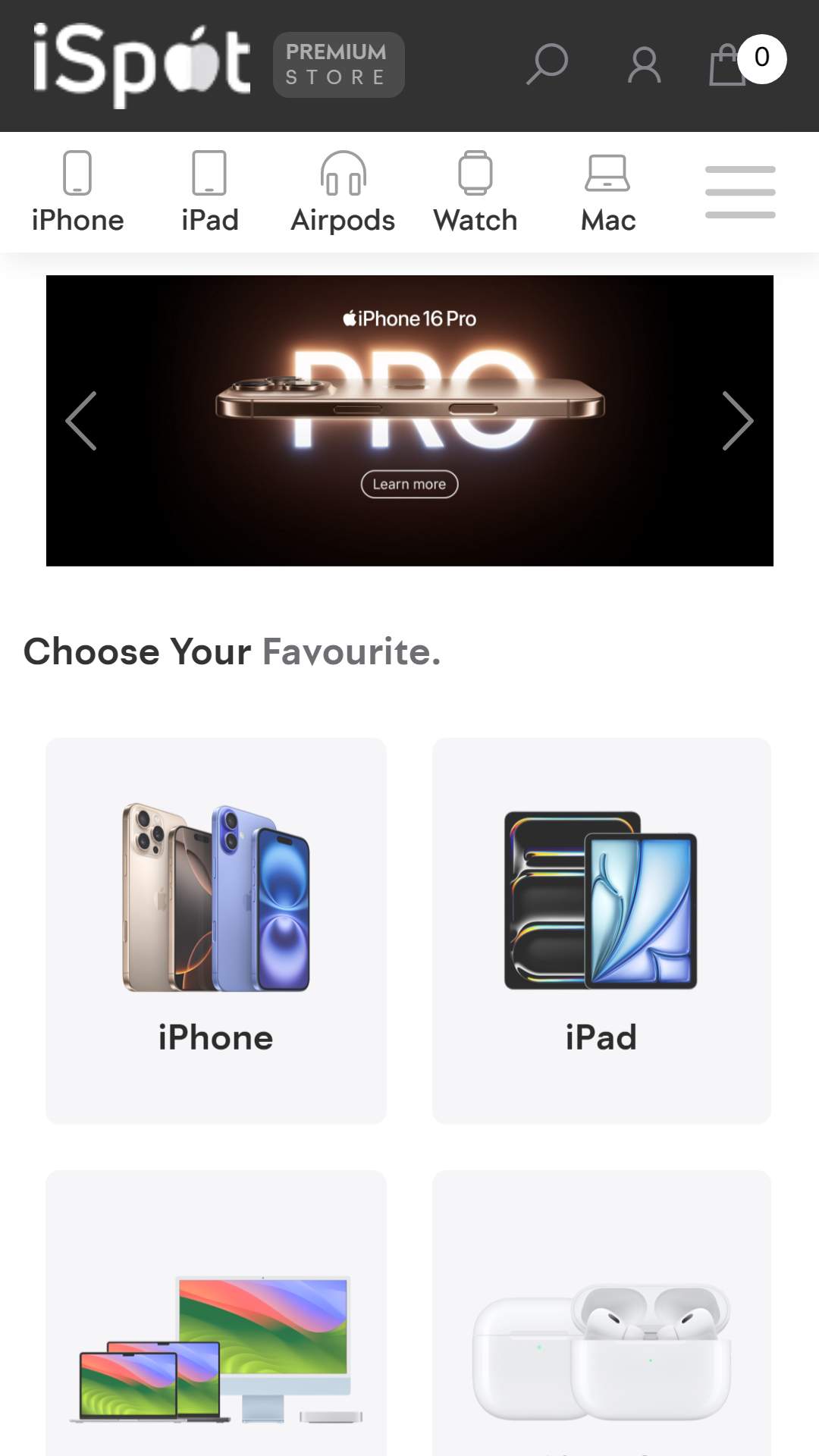Open the AirPods case product card
Image resolution: width=819 pixels, height=1456 pixels.
[x=601, y=1313]
